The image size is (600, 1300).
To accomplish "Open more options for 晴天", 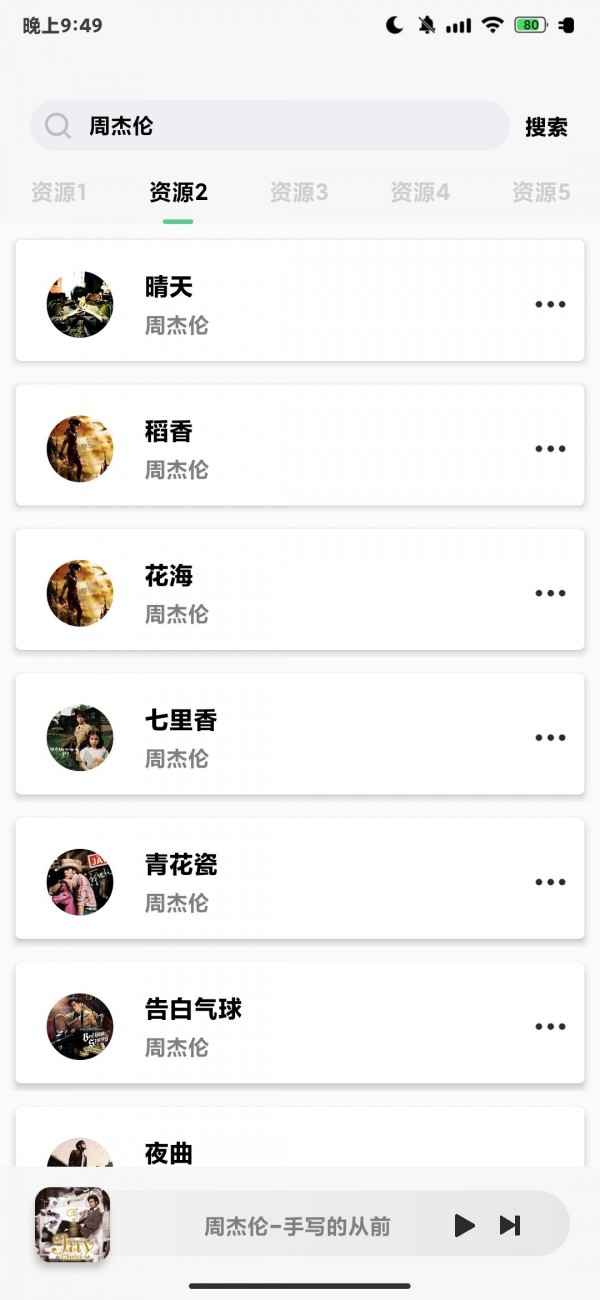I will [x=550, y=304].
